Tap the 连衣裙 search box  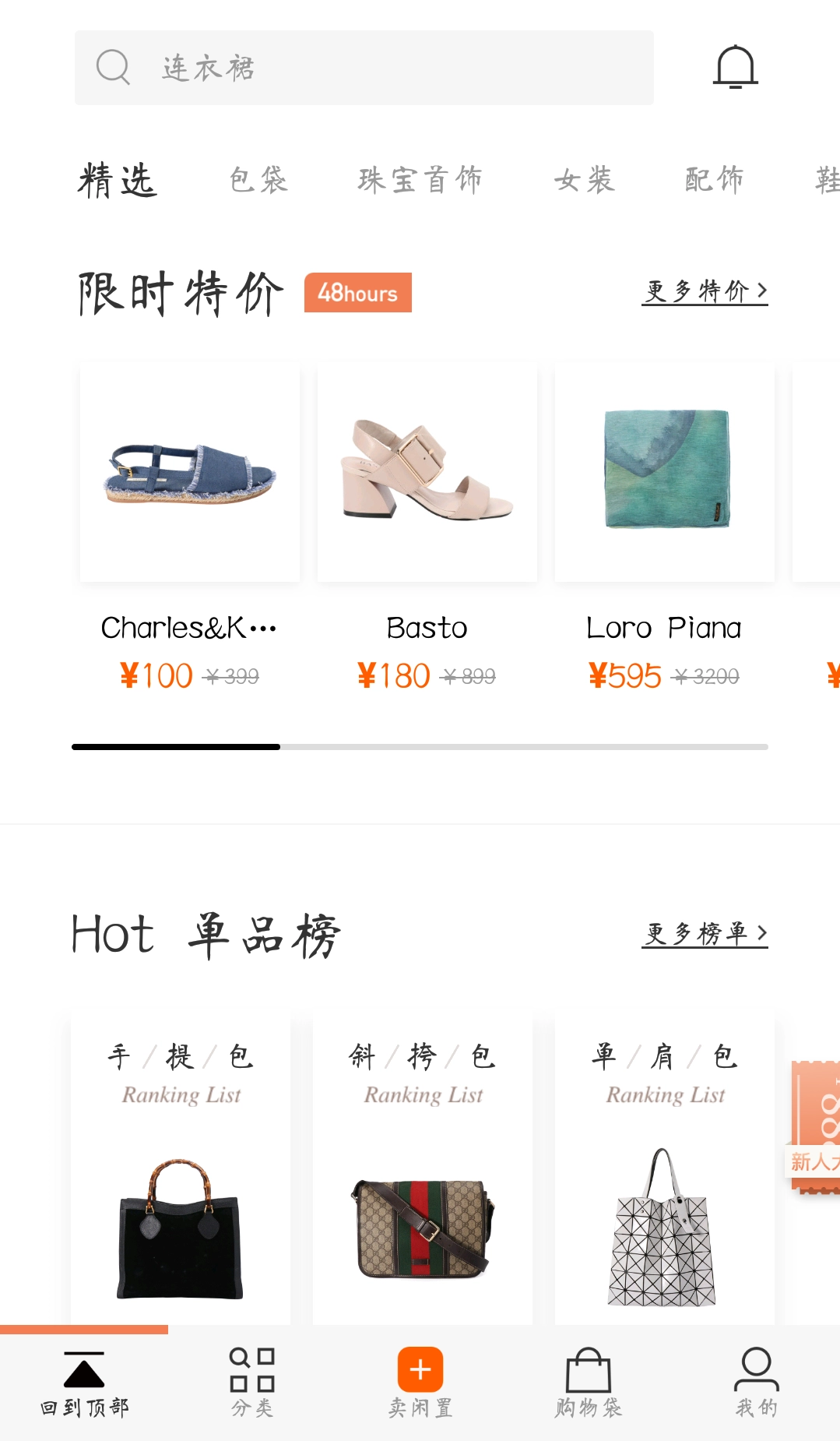coord(364,68)
